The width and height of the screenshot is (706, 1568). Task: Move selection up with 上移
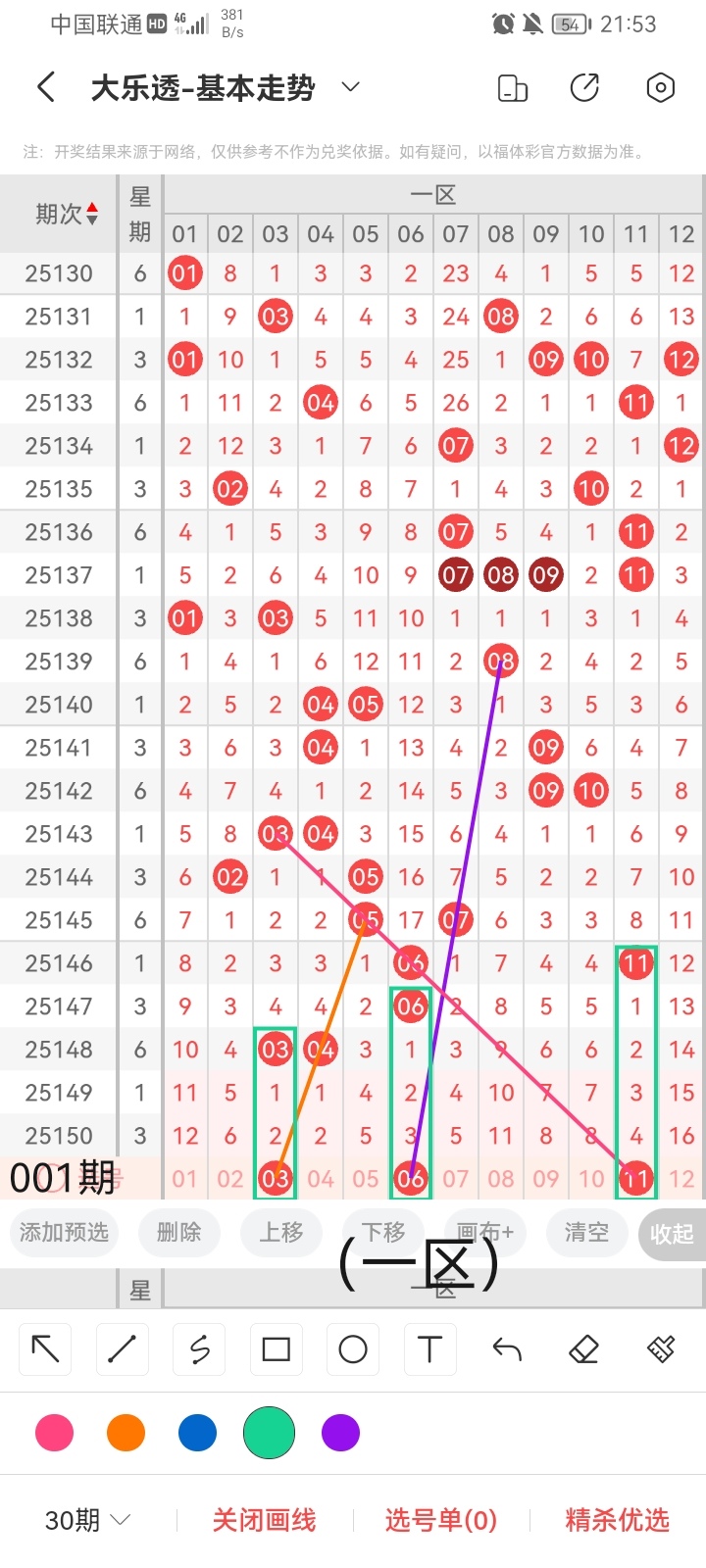[x=281, y=1232]
